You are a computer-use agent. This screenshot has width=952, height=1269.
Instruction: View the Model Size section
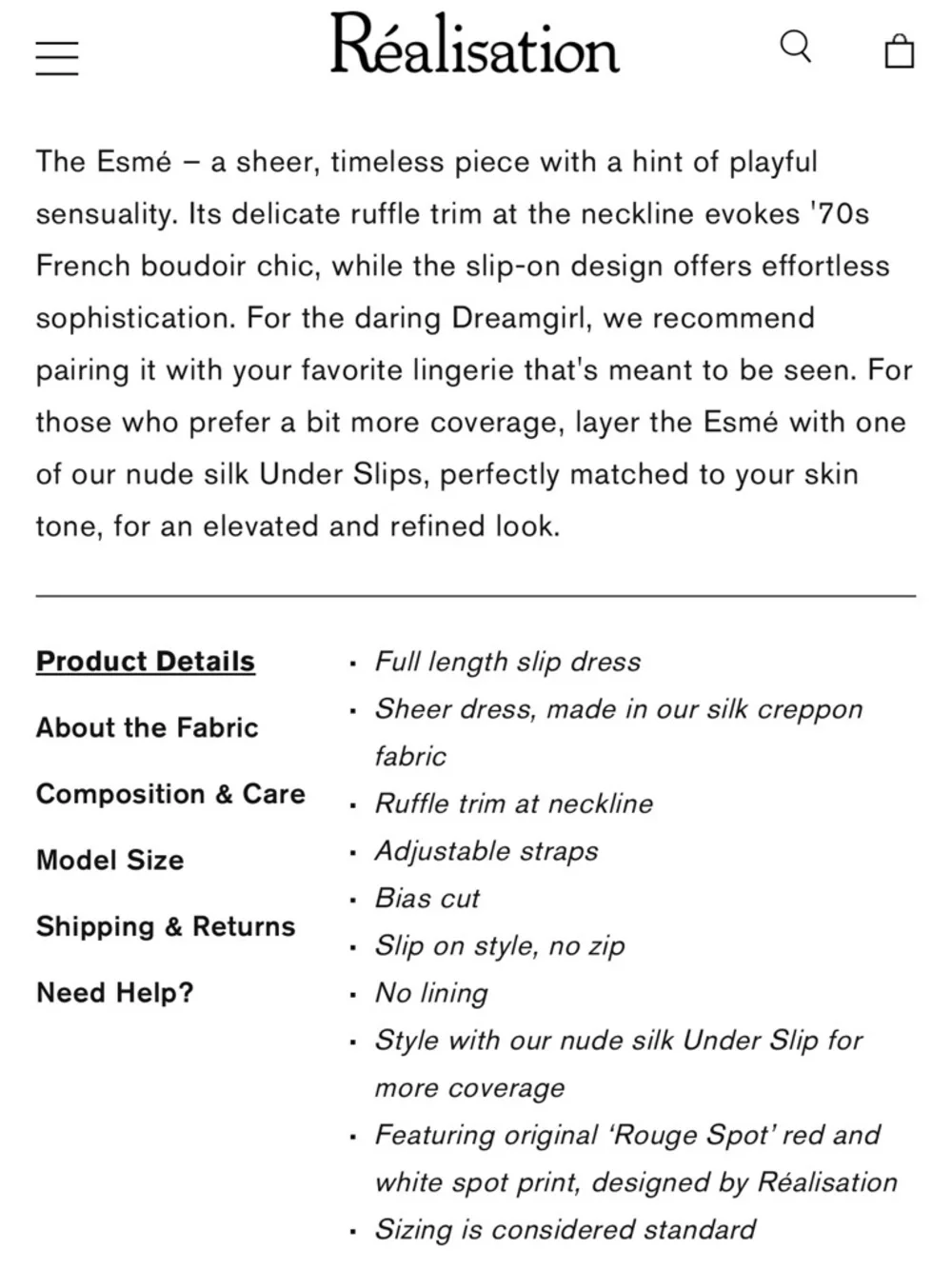110,861
